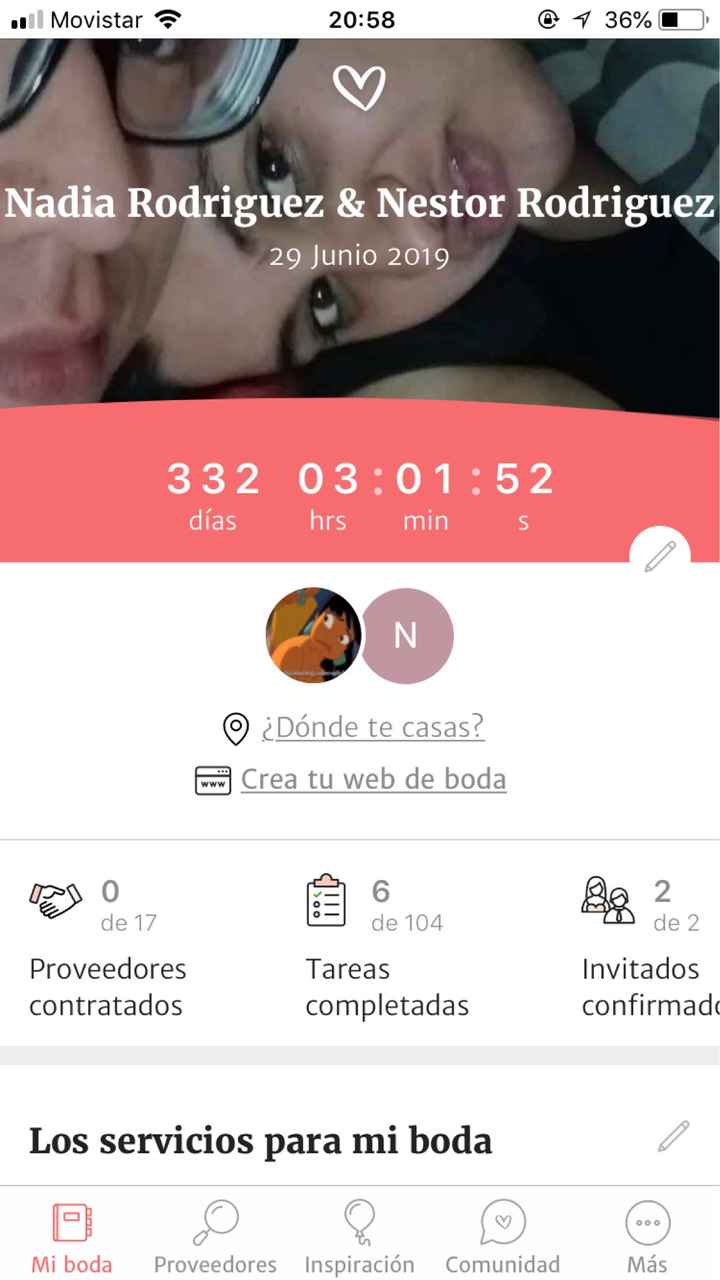Screen dimensions: 720x1280
Task: Tap the couple icon next to Invitados confirmados
Action: click(x=606, y=898)
